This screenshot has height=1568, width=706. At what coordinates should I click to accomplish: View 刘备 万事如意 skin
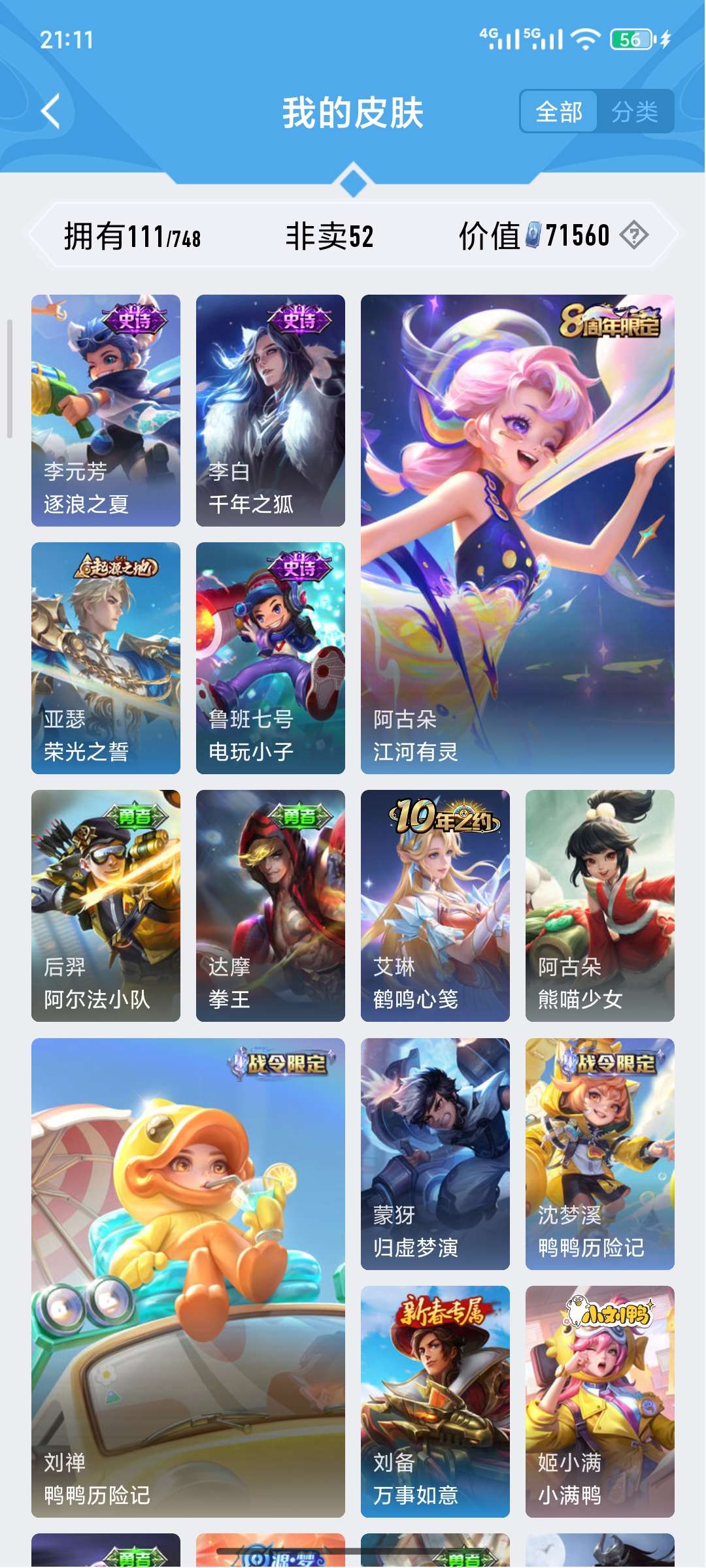(435, 1401)
